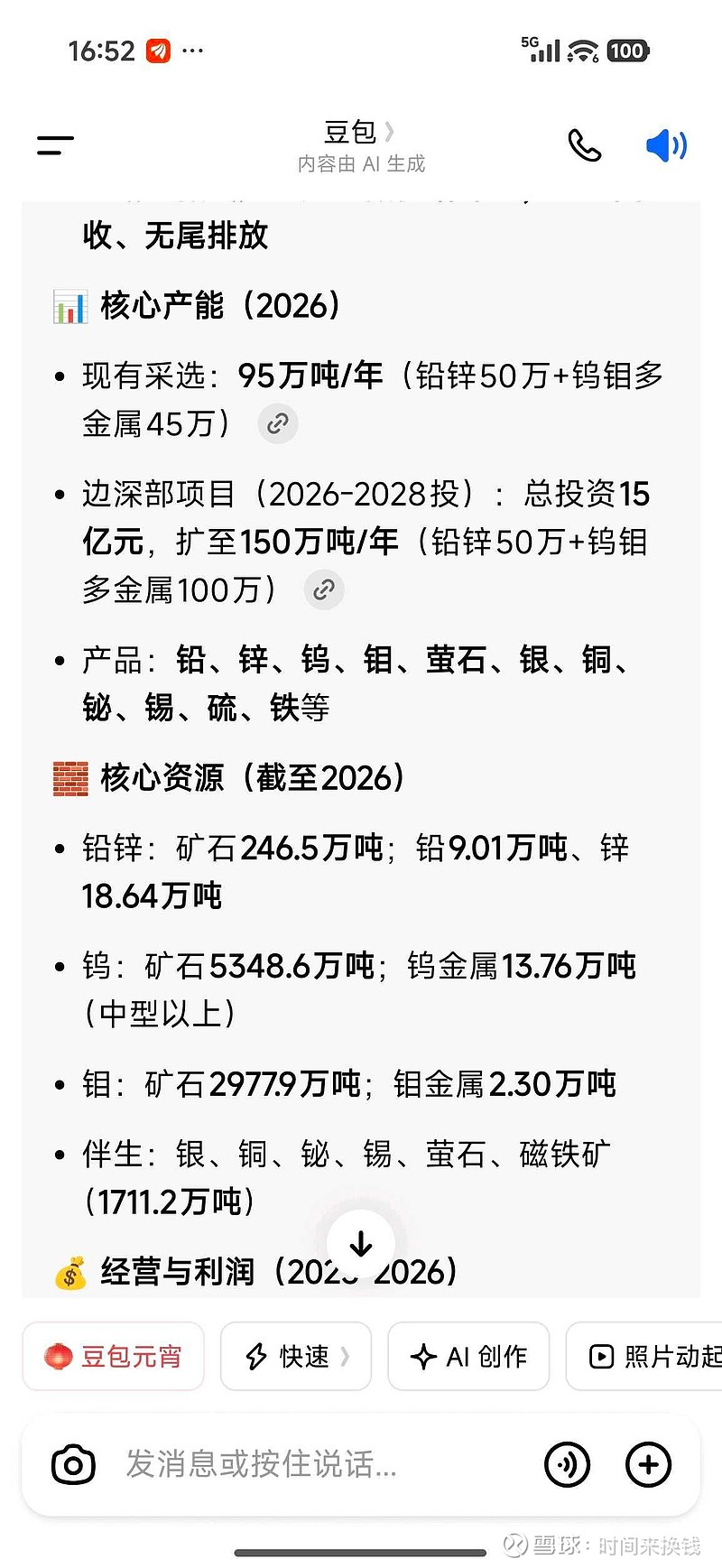Screen dimensions: 722x1568
Task: Open the citation link beside 95万吨产能
Action: 277,423
